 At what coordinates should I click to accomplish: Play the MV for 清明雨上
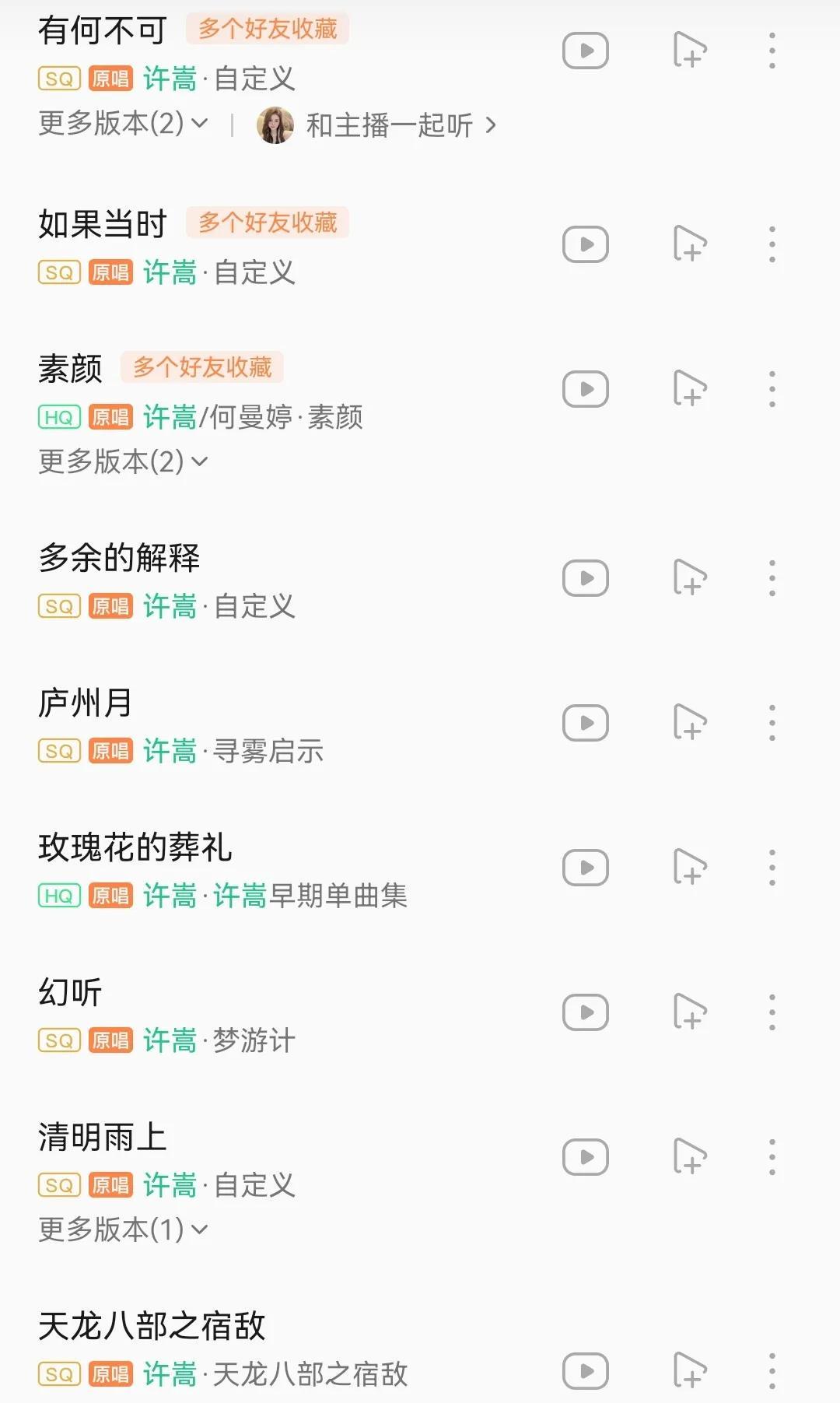point(585,1157)
